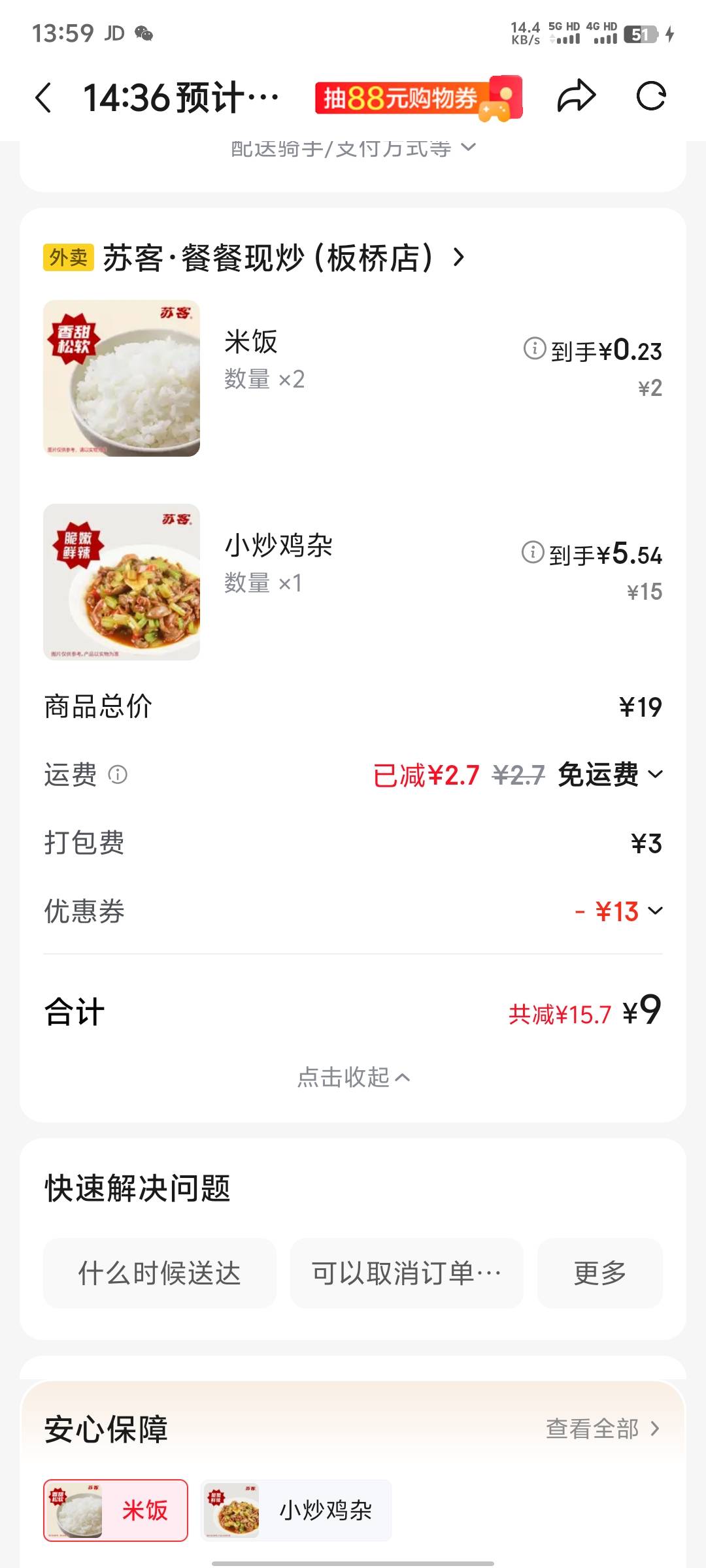View 小炒鸡杂 price info icon
Viewport: 706px width, 1568px height.
click(x=532, y=552)
